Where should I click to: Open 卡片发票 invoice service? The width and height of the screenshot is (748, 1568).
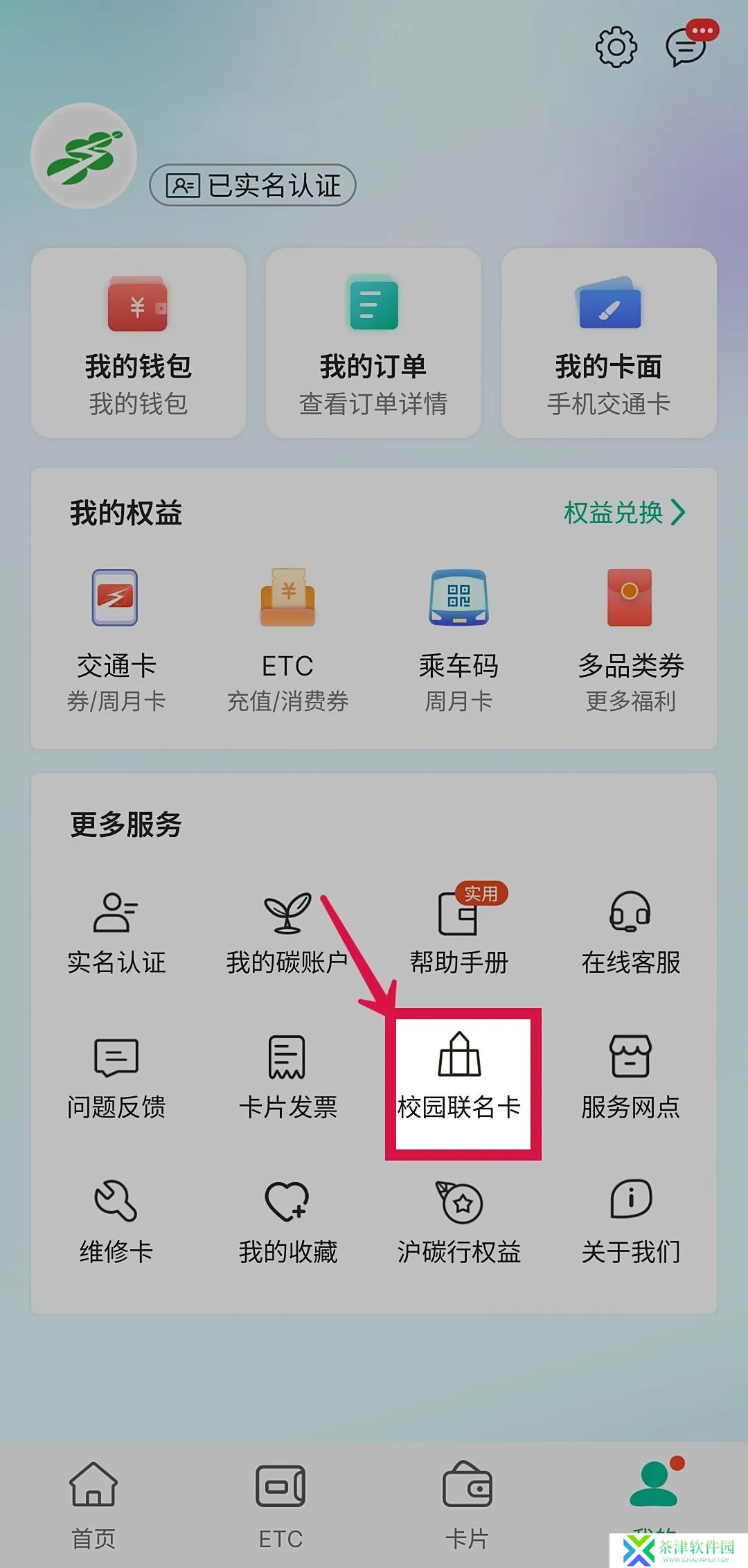click(287, 1078)
